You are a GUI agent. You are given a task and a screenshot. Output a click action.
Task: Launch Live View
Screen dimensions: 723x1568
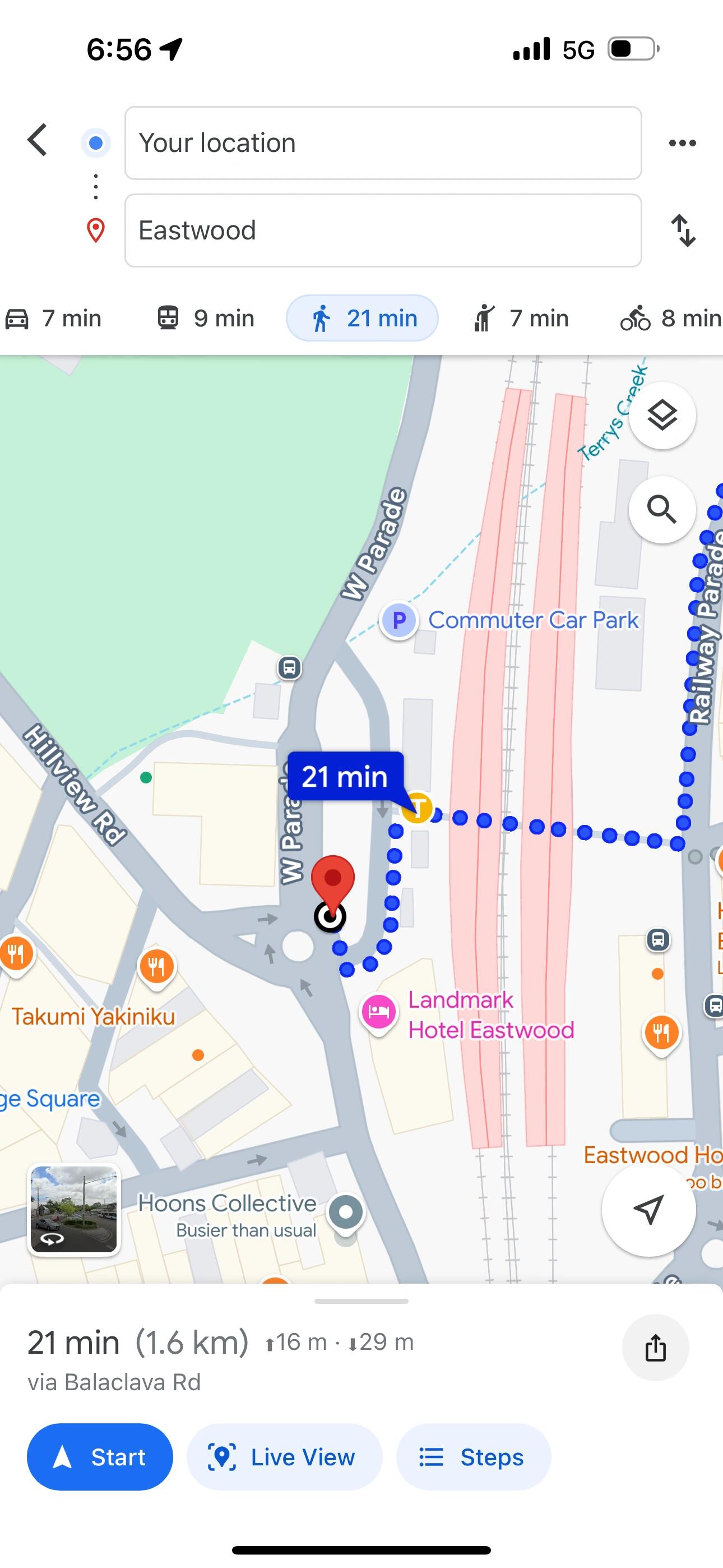284,1457
